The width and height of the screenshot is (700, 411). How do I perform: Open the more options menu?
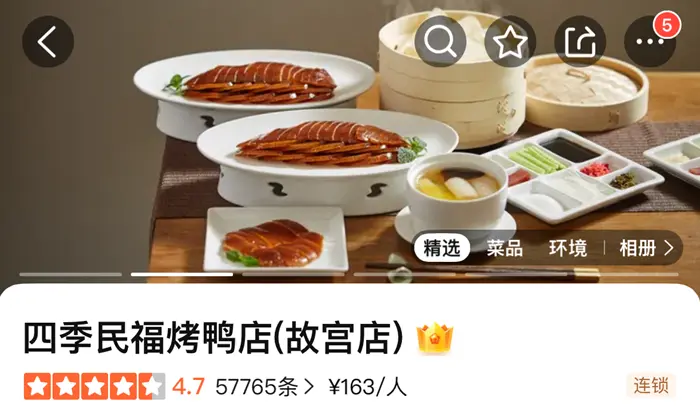click(x=650, y=42)
